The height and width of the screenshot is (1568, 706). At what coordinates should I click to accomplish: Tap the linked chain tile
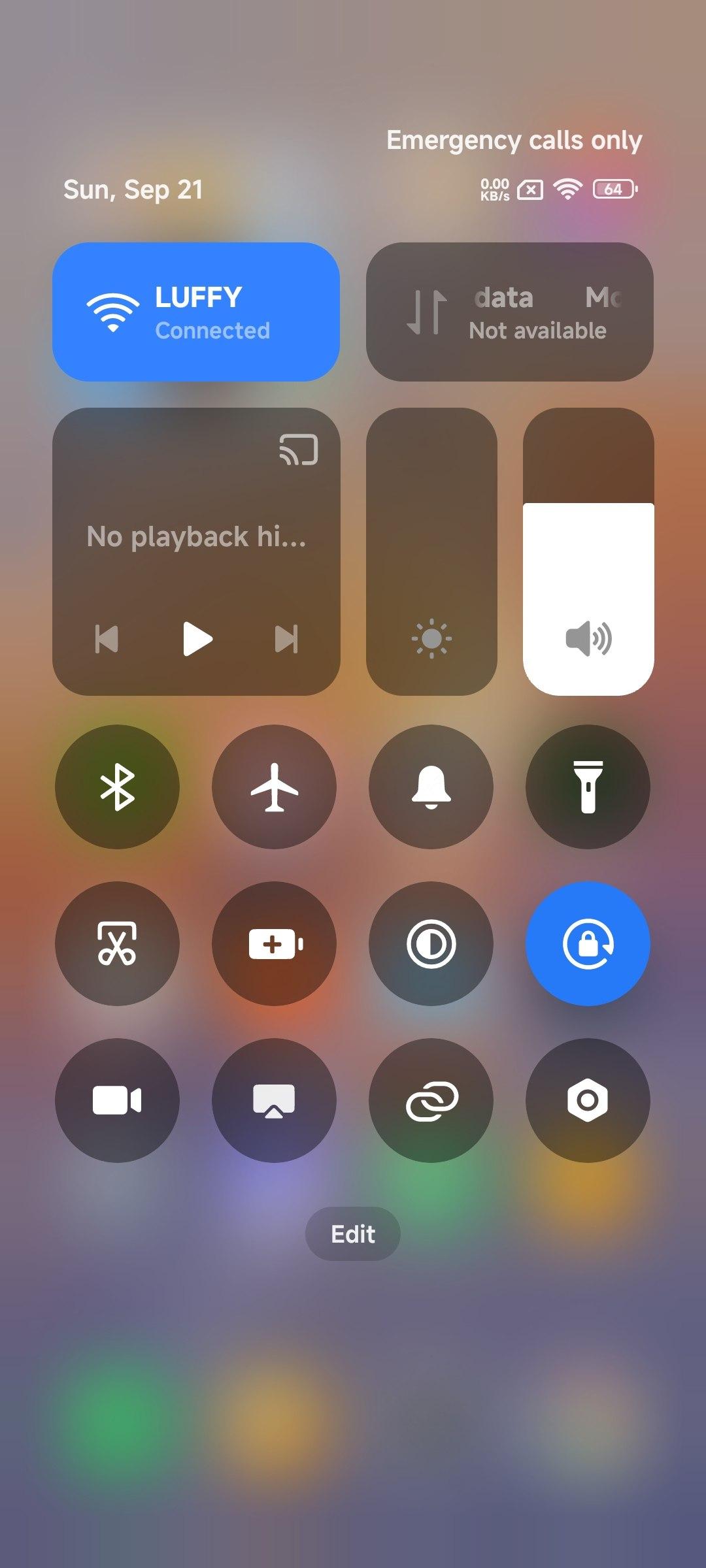coord(431,1100)
